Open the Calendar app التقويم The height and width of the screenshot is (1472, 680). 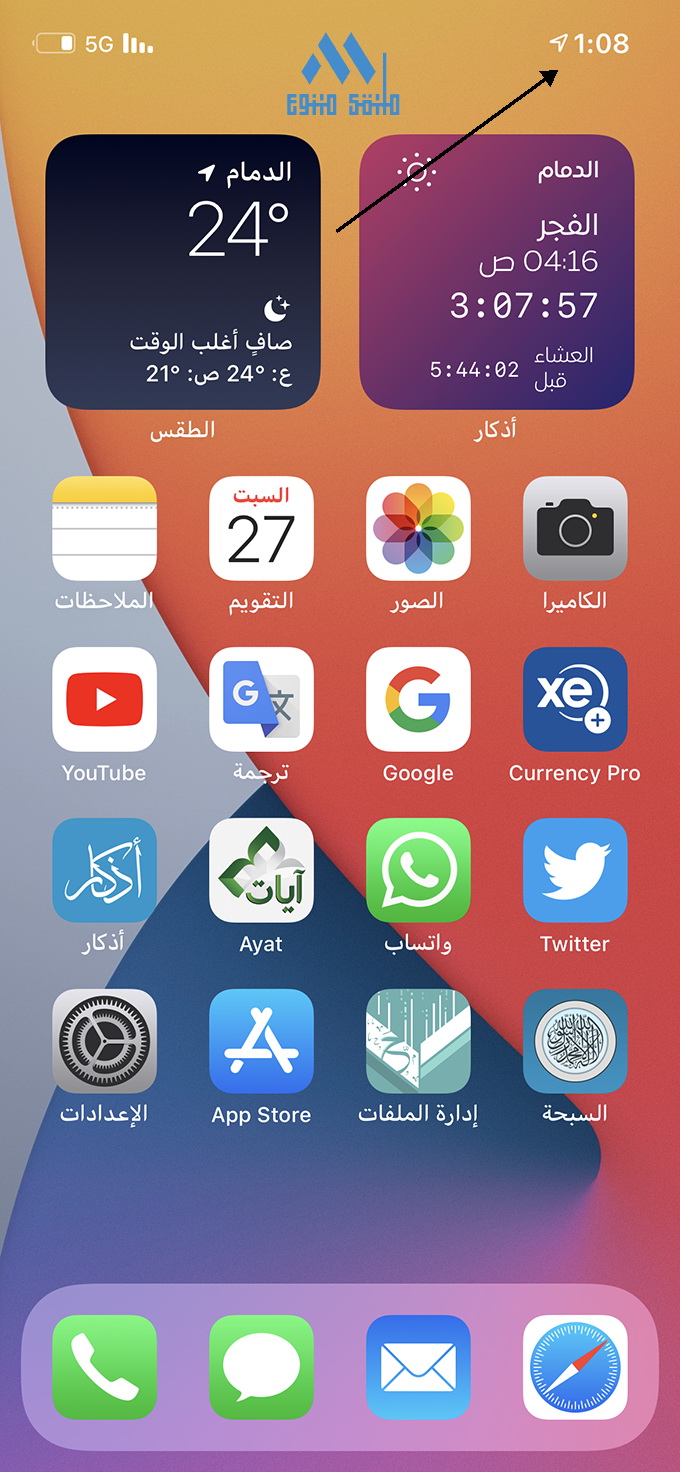(261, 528)
